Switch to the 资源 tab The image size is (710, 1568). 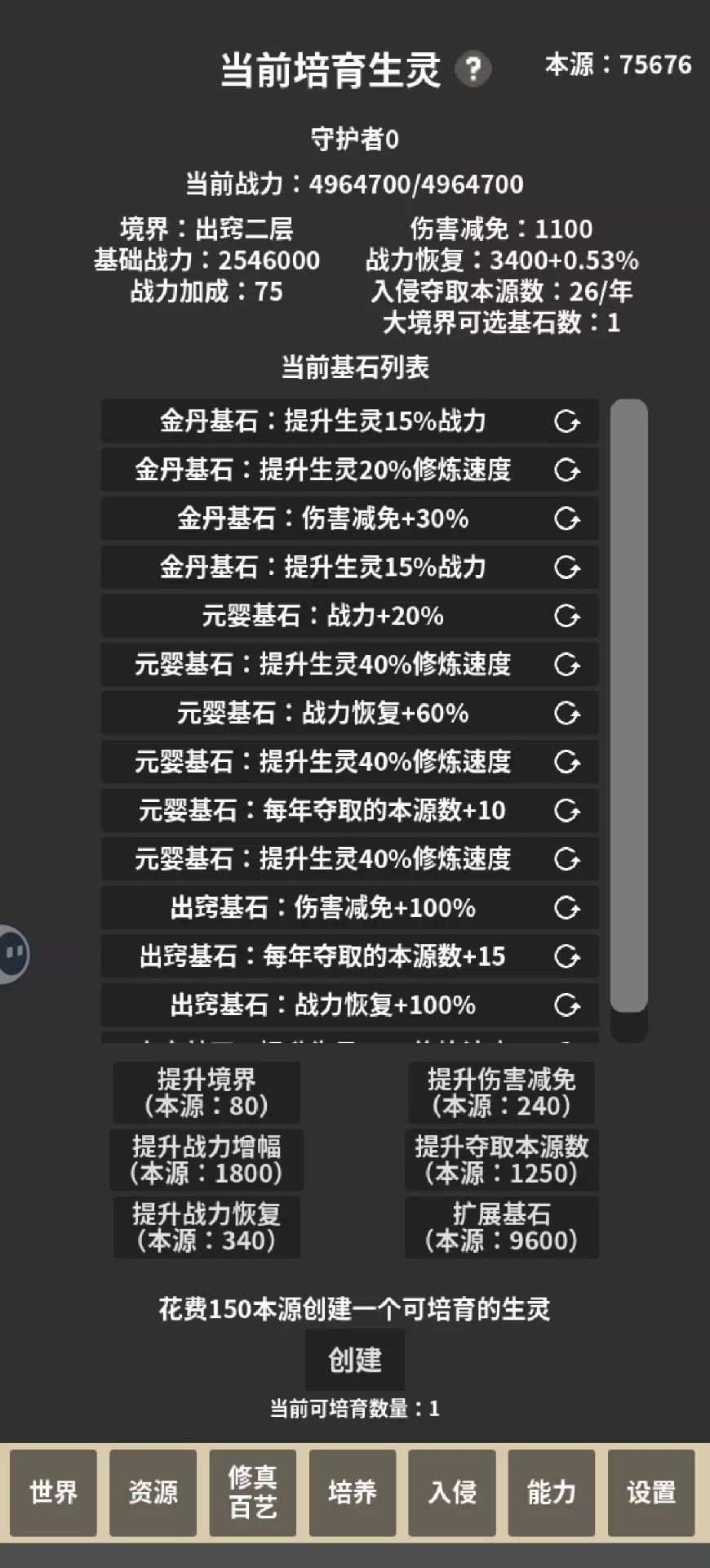pos(153,1492)
